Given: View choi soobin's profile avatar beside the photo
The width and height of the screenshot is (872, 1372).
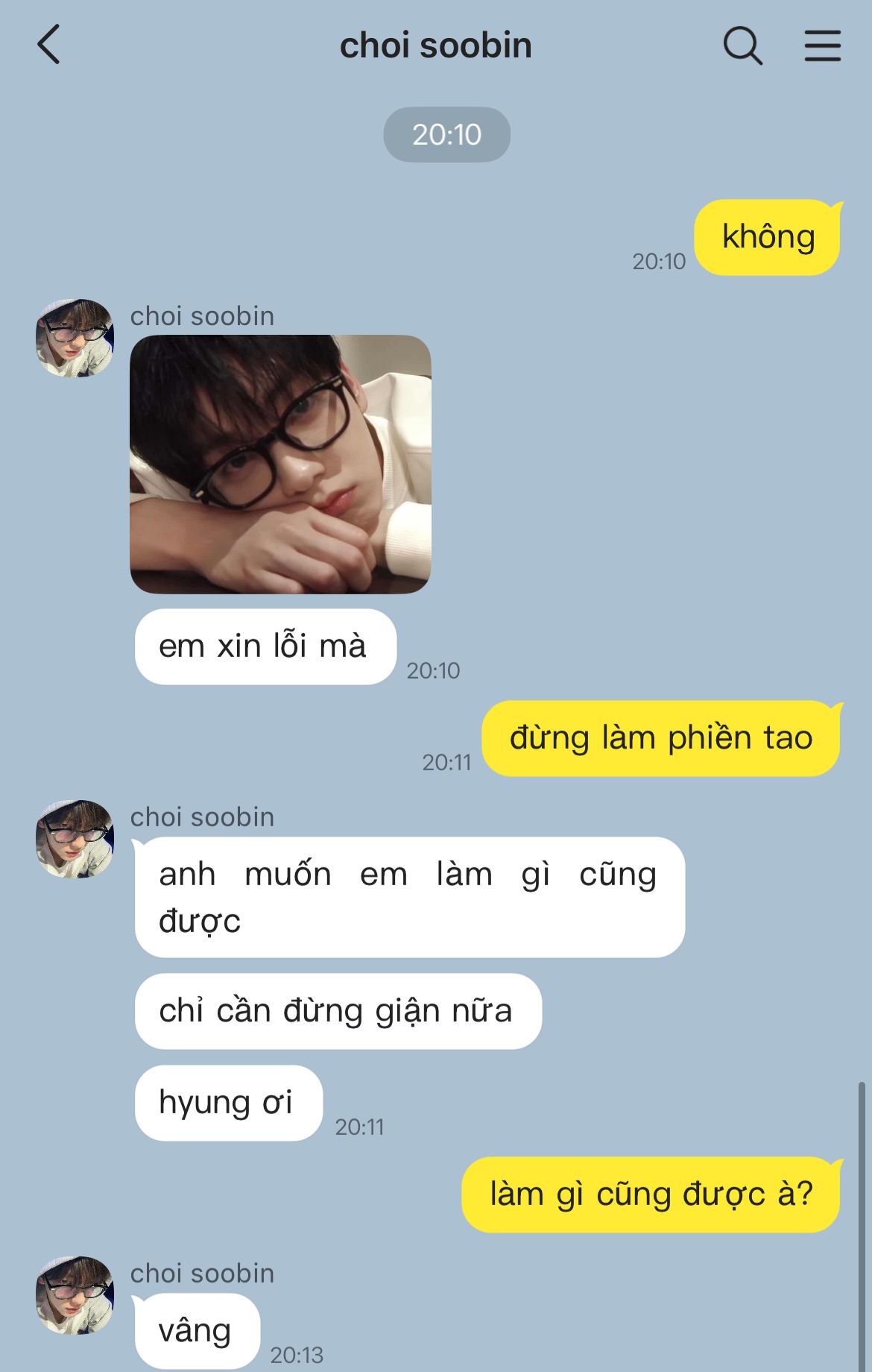Looking at the screenshot, I should coord(75,338).
